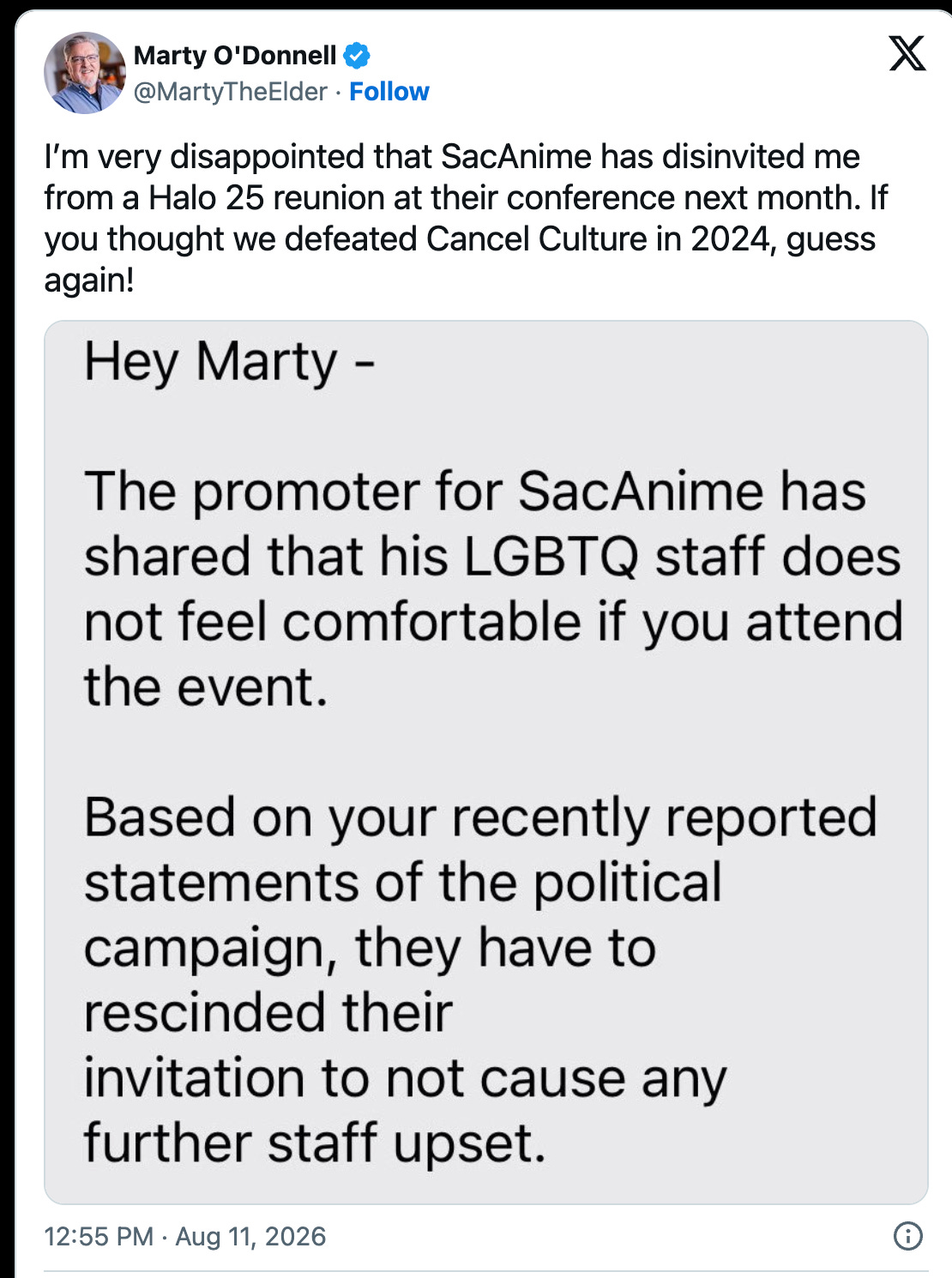Follow Marty O'Donnell
Screen dimensions: 952x1278
coord(389,92)
